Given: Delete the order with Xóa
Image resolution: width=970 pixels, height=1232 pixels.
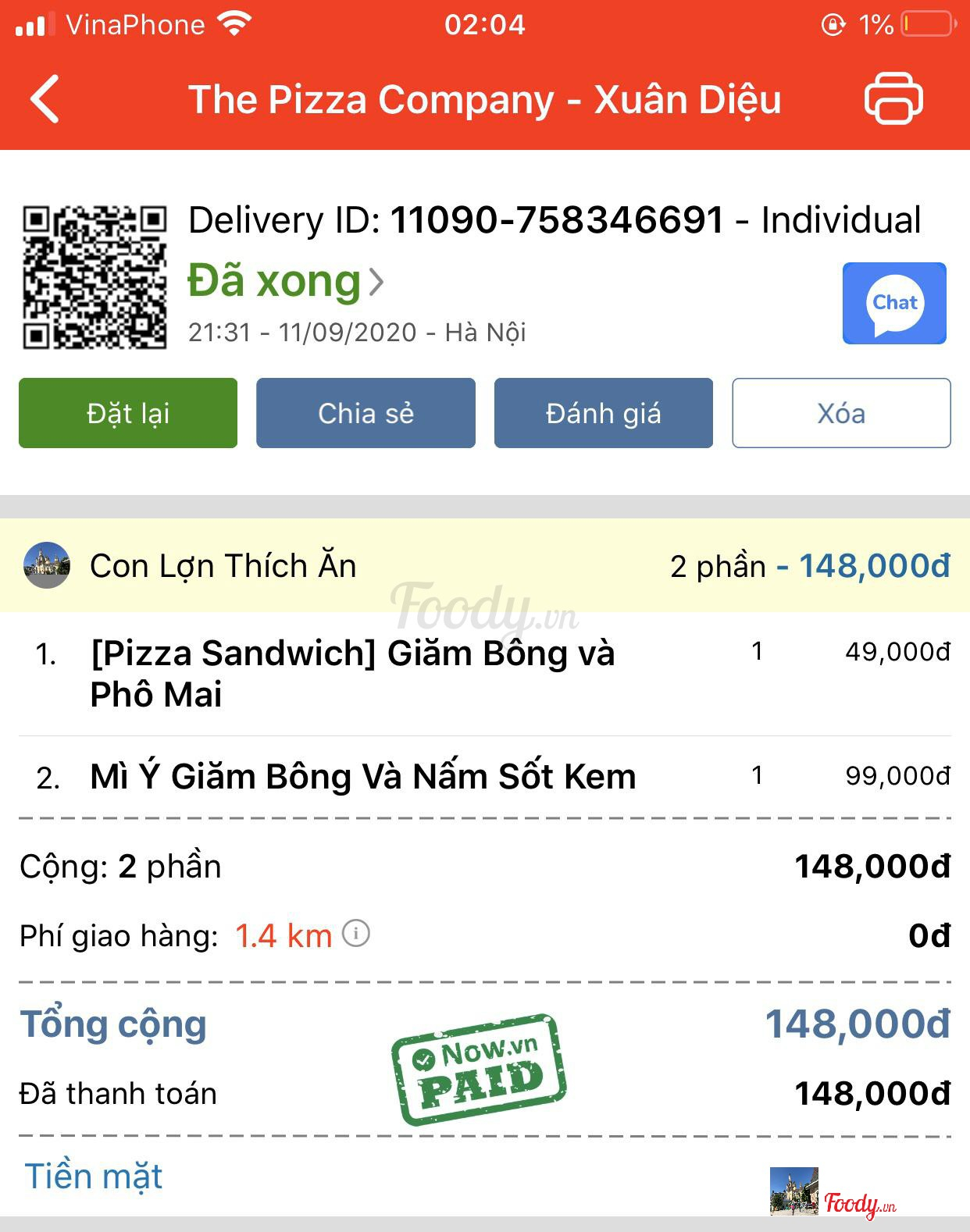Looking at the screenshot, I should (841, 413).
